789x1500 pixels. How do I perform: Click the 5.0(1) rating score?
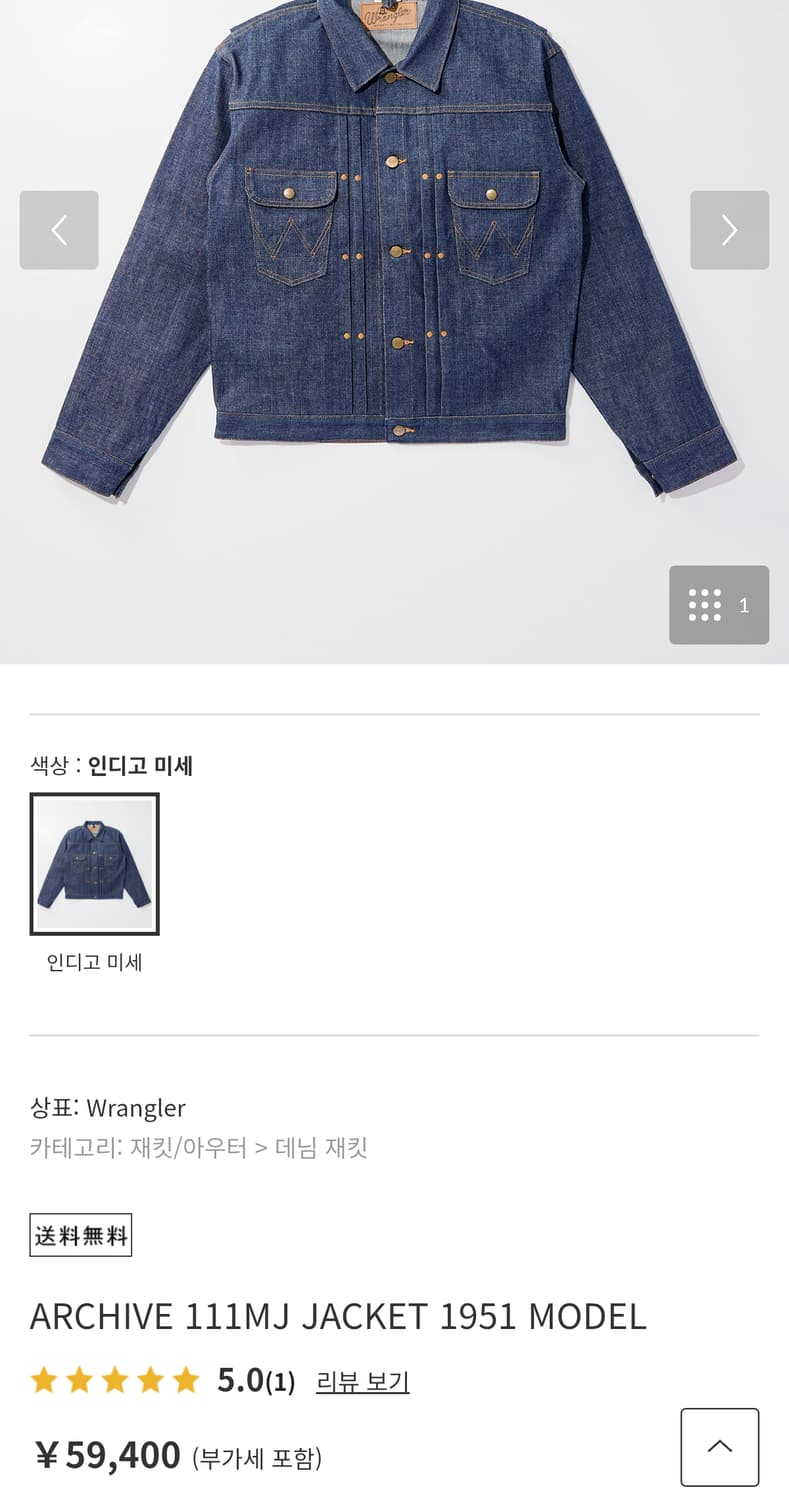click(253, 1379)
